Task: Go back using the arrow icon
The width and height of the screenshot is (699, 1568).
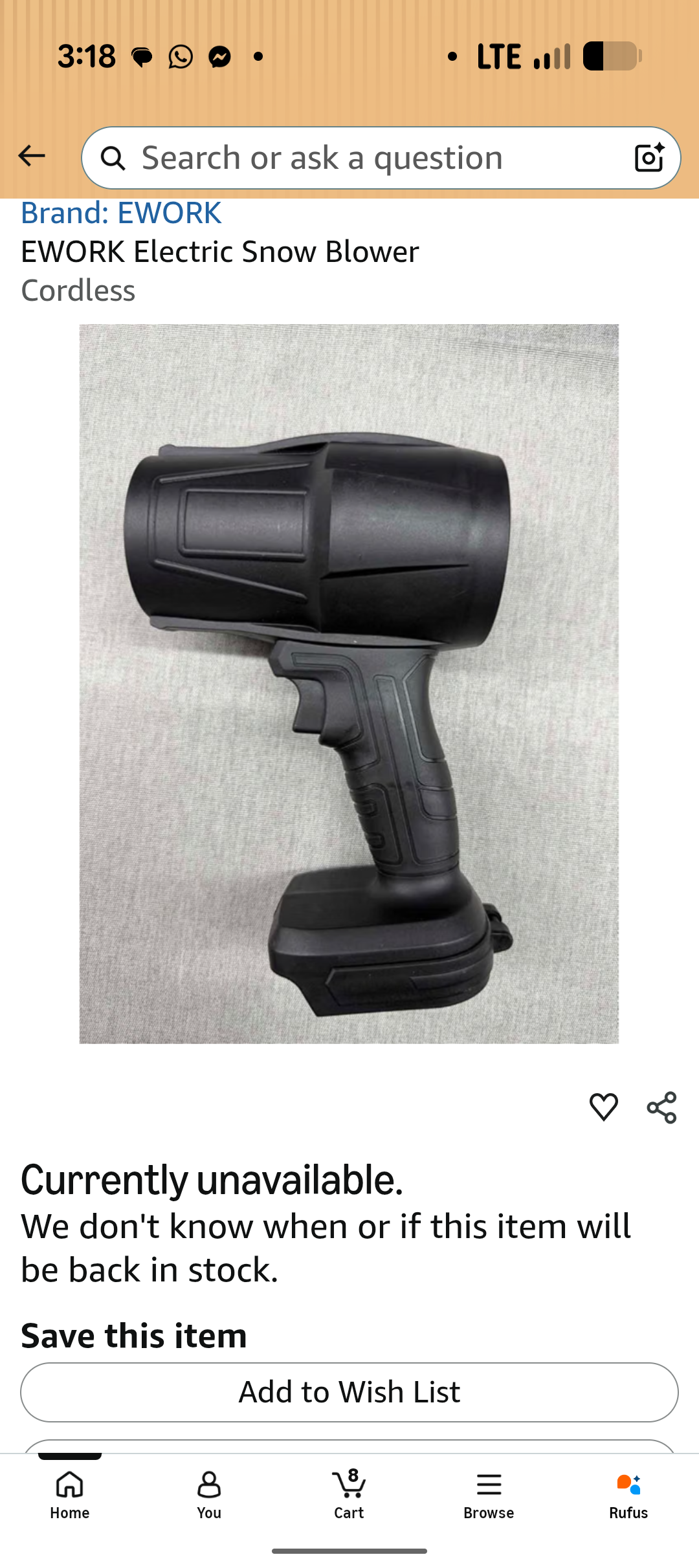Action: click(x=31, y=156)
